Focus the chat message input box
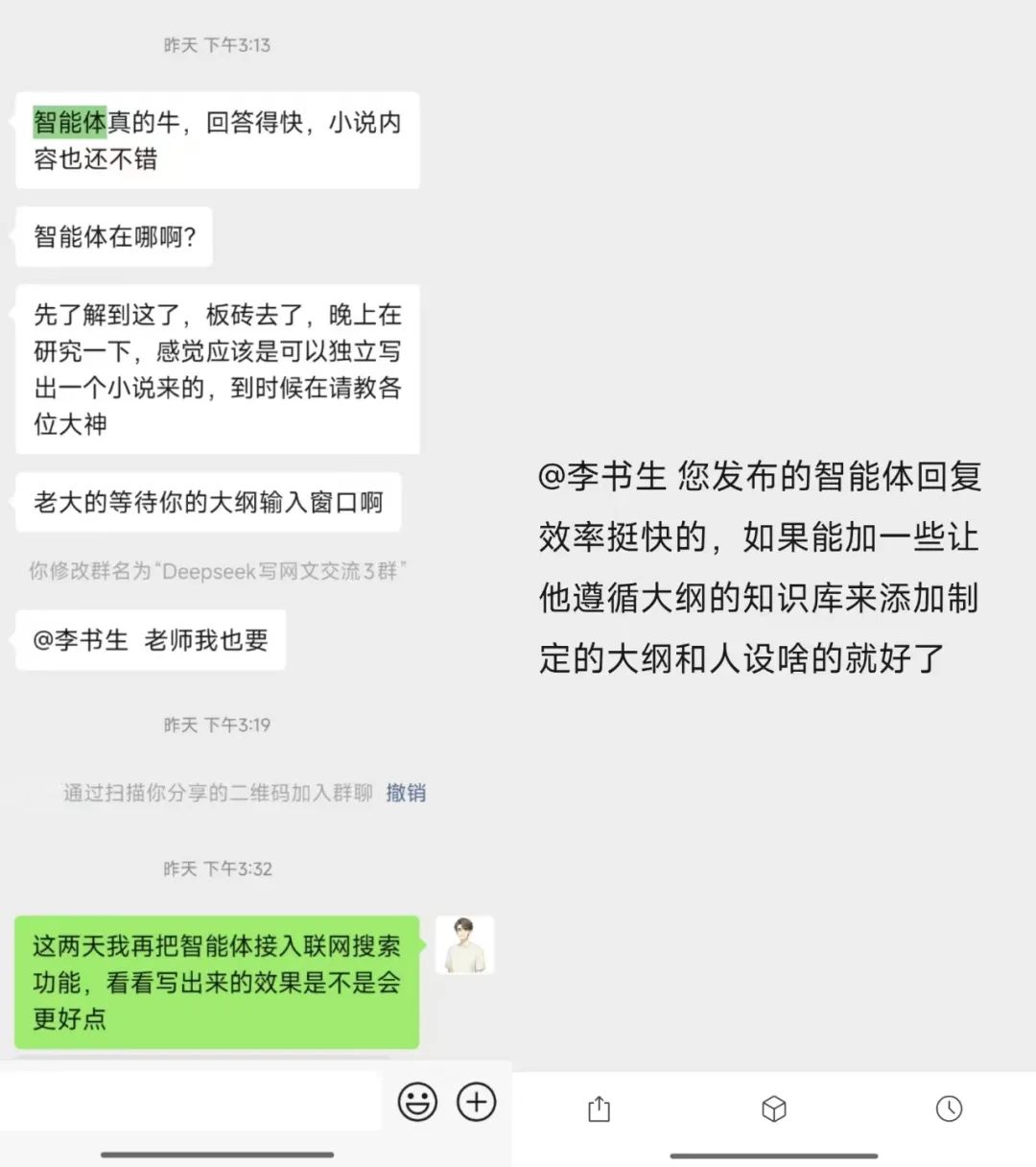This screenshot has height=1167, width=1036. (192, 1102)
